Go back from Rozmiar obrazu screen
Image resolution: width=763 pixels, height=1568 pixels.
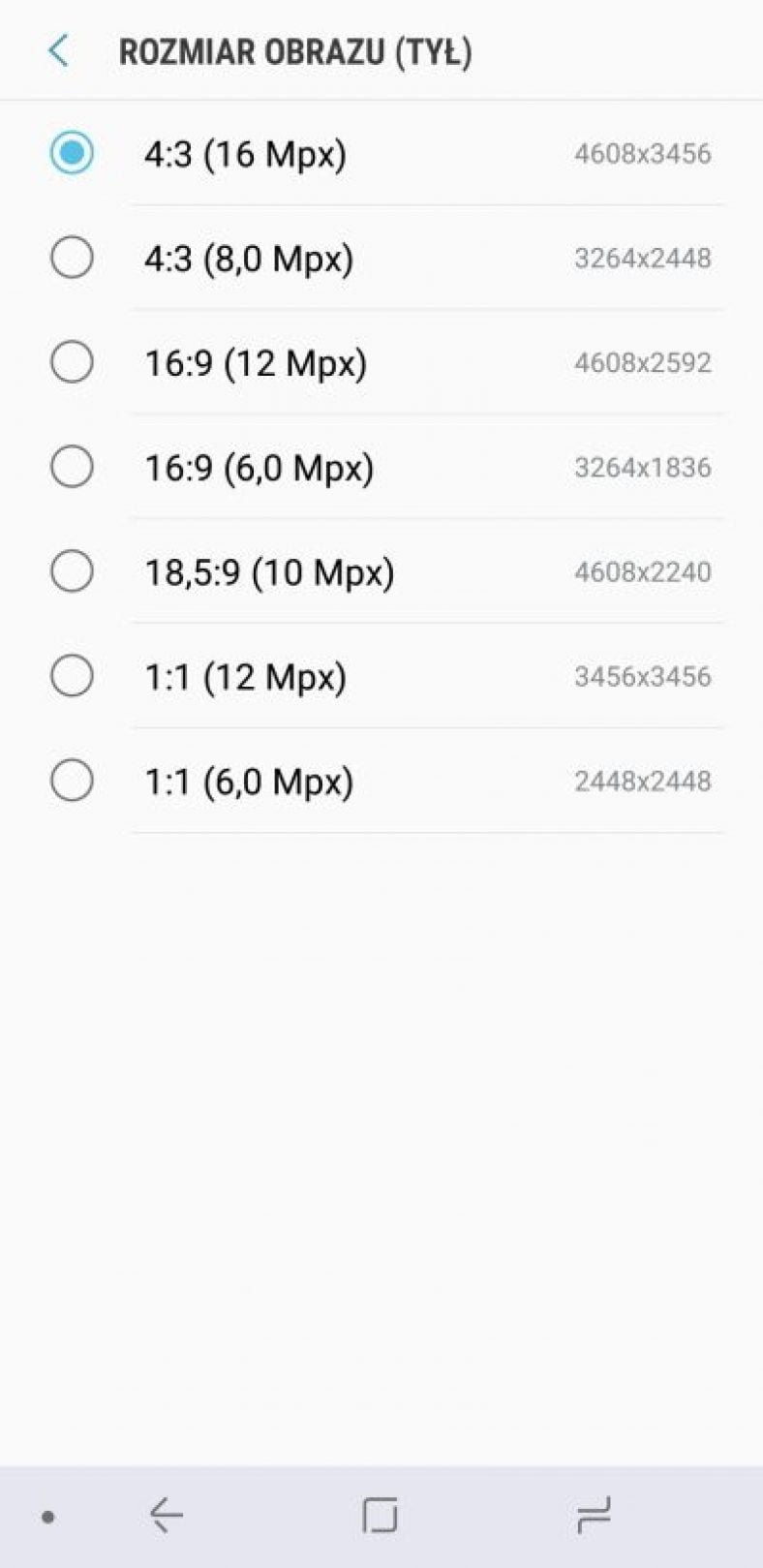[59, 51]
